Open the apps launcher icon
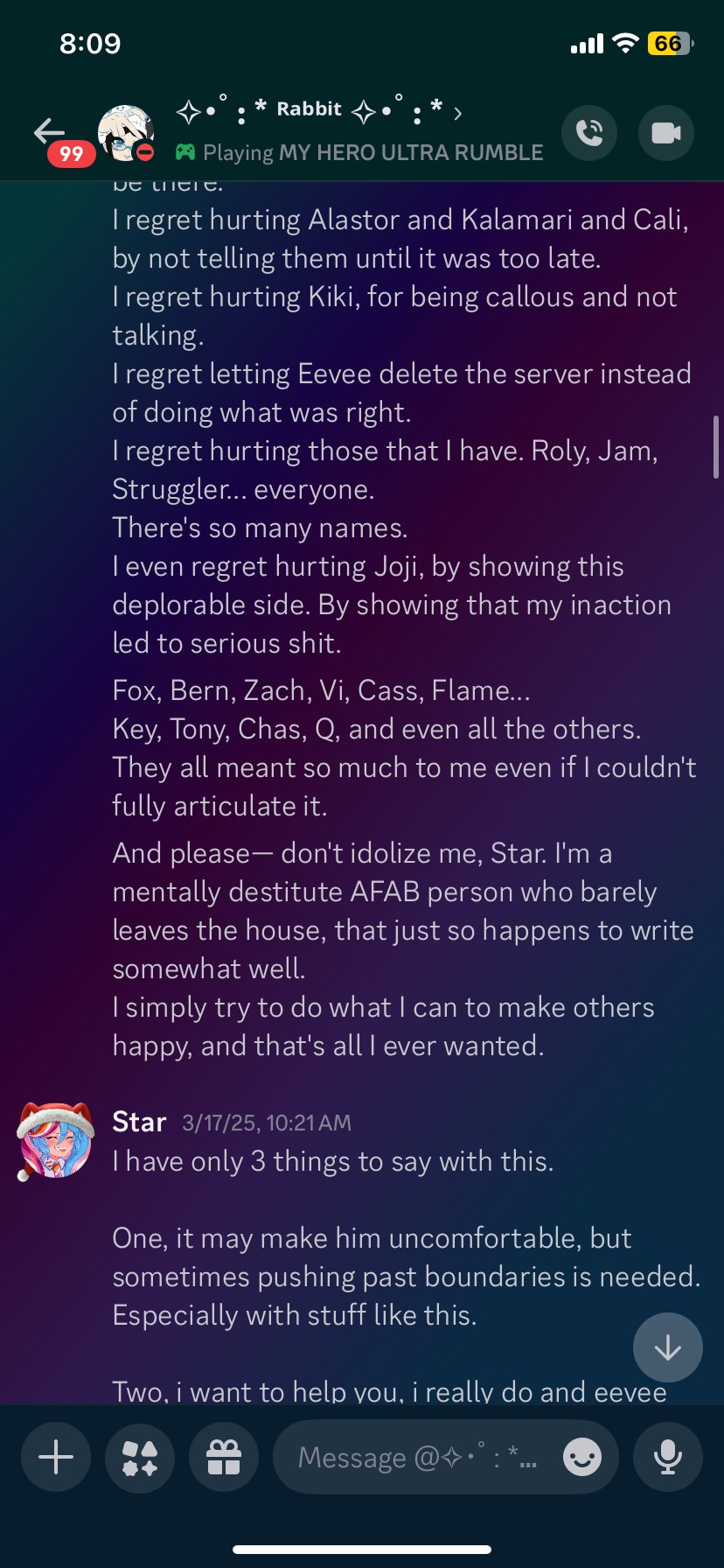 (140, 1458)
